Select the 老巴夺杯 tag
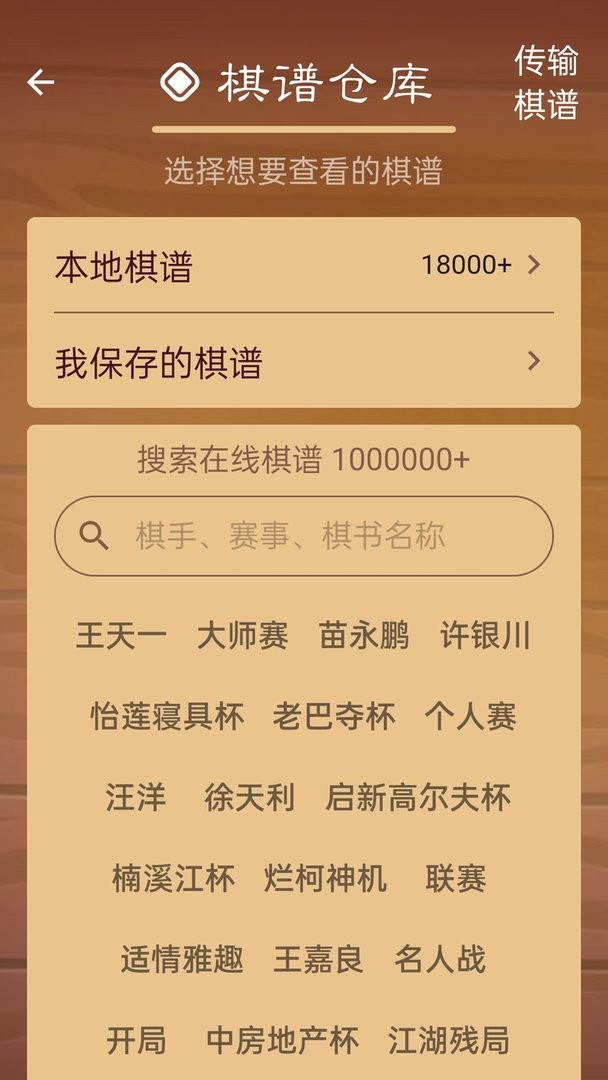Image resolution: width=608 pixels, height=1080 pixels. pos(334,717)
